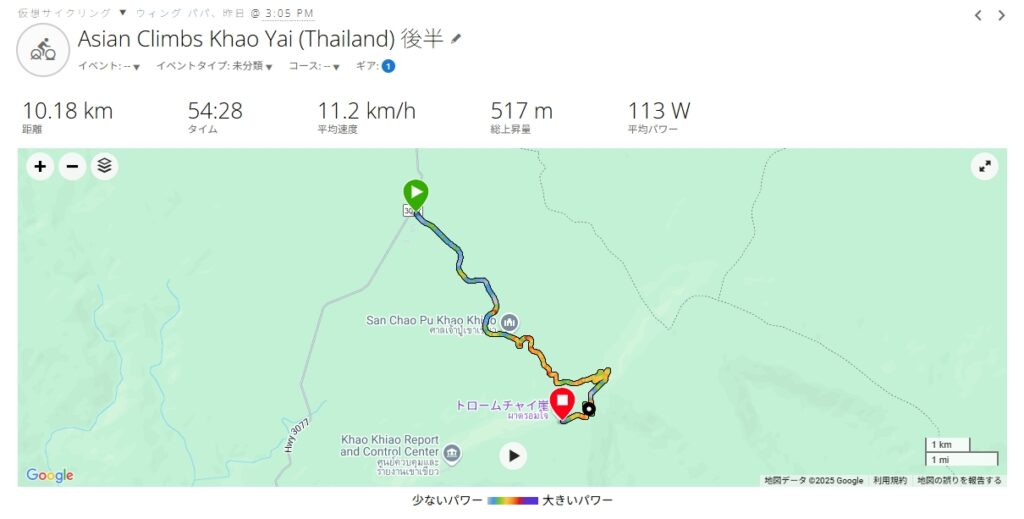Tap the Khao Khiao Report and Control Center marker

[452, 452]
